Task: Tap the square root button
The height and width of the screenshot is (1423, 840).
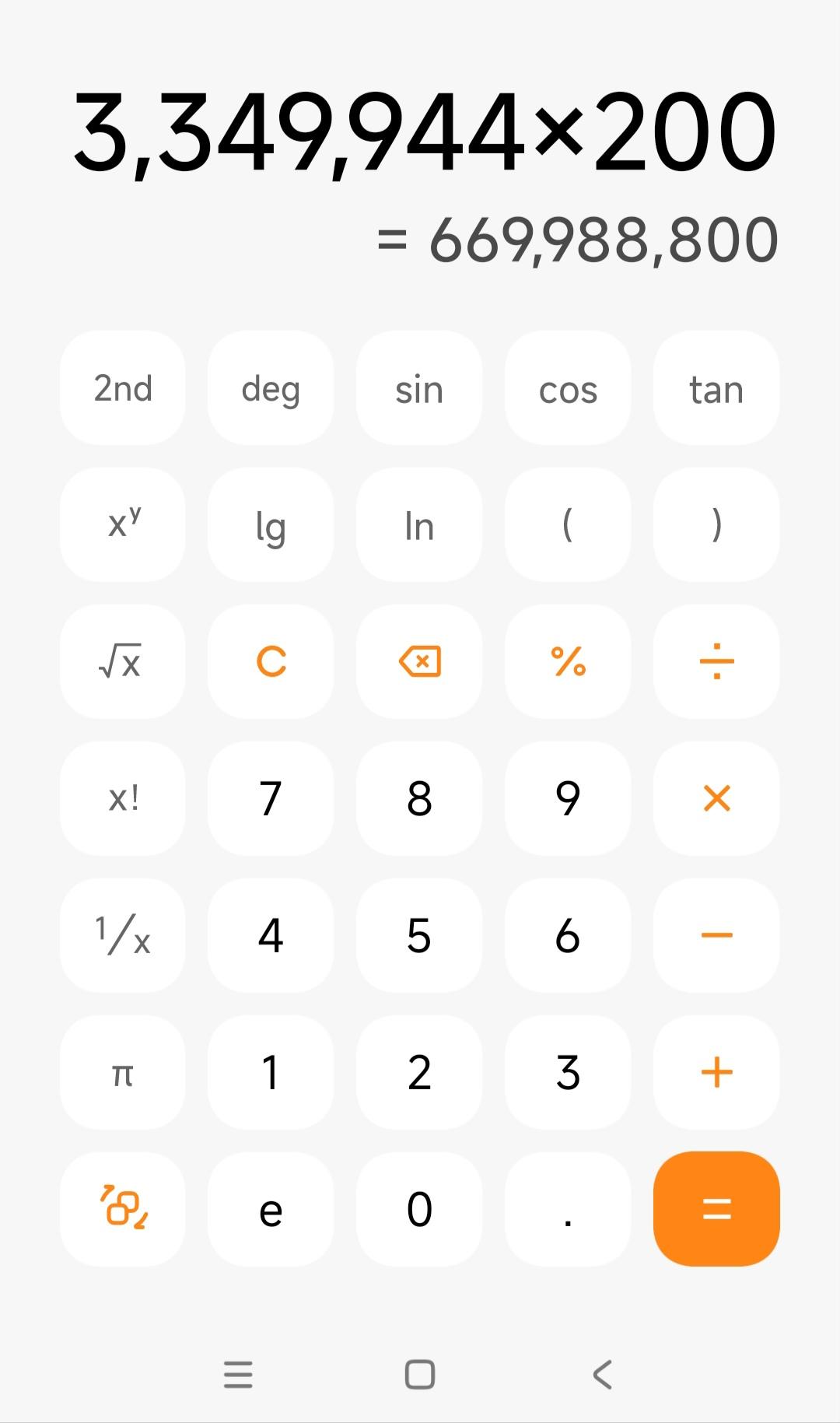Action: 121,662
